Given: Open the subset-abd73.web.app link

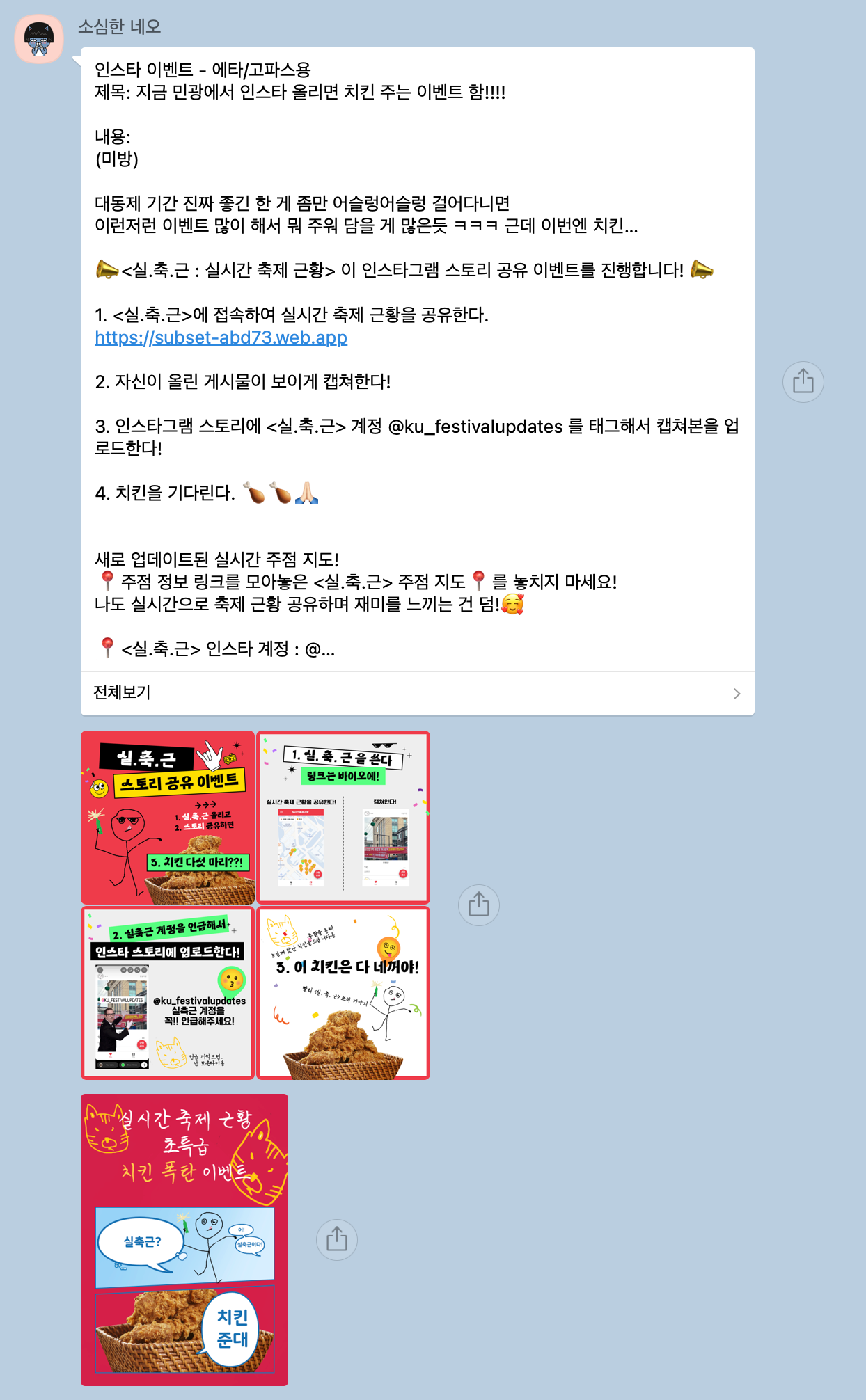Looking at the screenshot, I should click(221, 337).
